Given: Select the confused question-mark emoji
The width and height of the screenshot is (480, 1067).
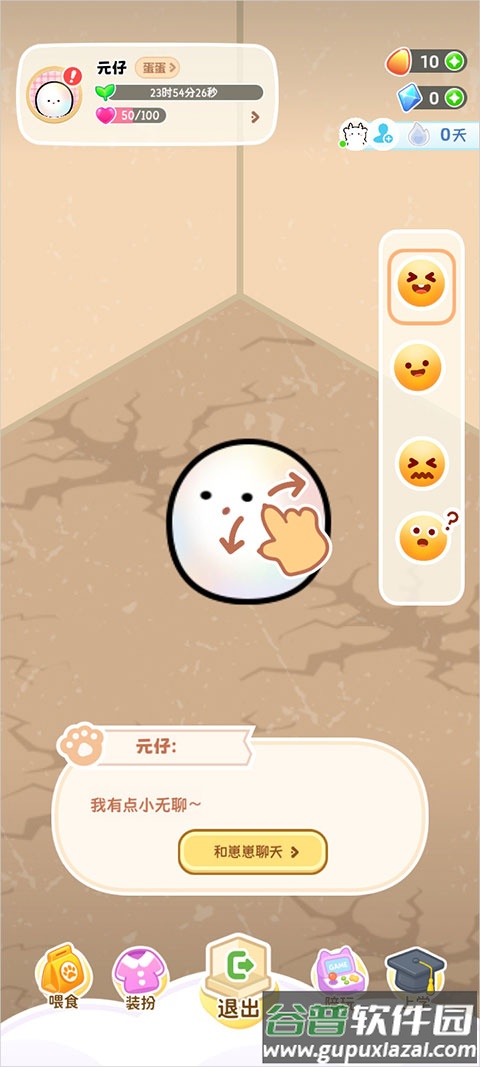Looking at the screenshot, I should pos(425,536).
